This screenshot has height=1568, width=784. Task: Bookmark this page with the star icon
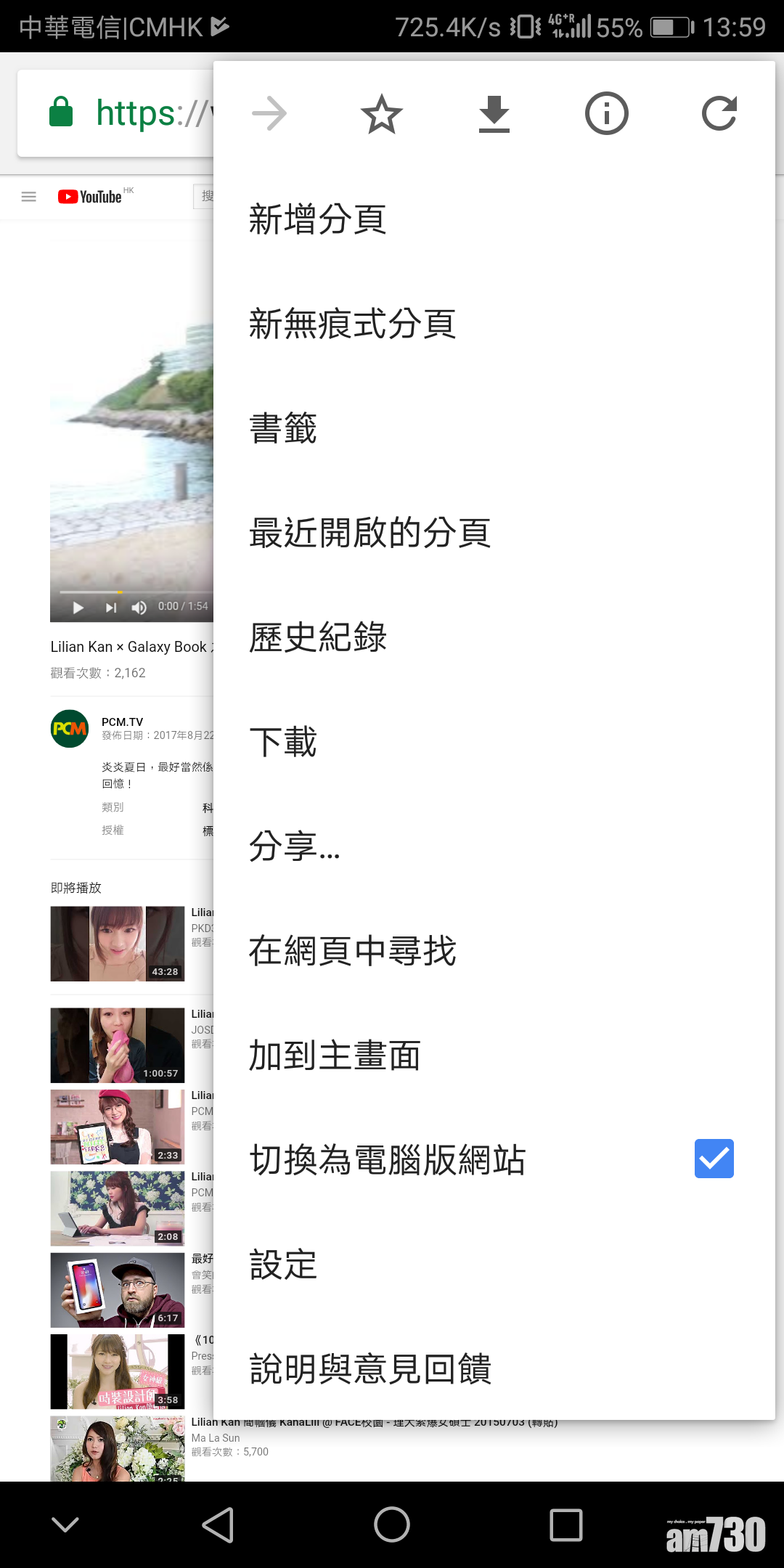(380, 113)
